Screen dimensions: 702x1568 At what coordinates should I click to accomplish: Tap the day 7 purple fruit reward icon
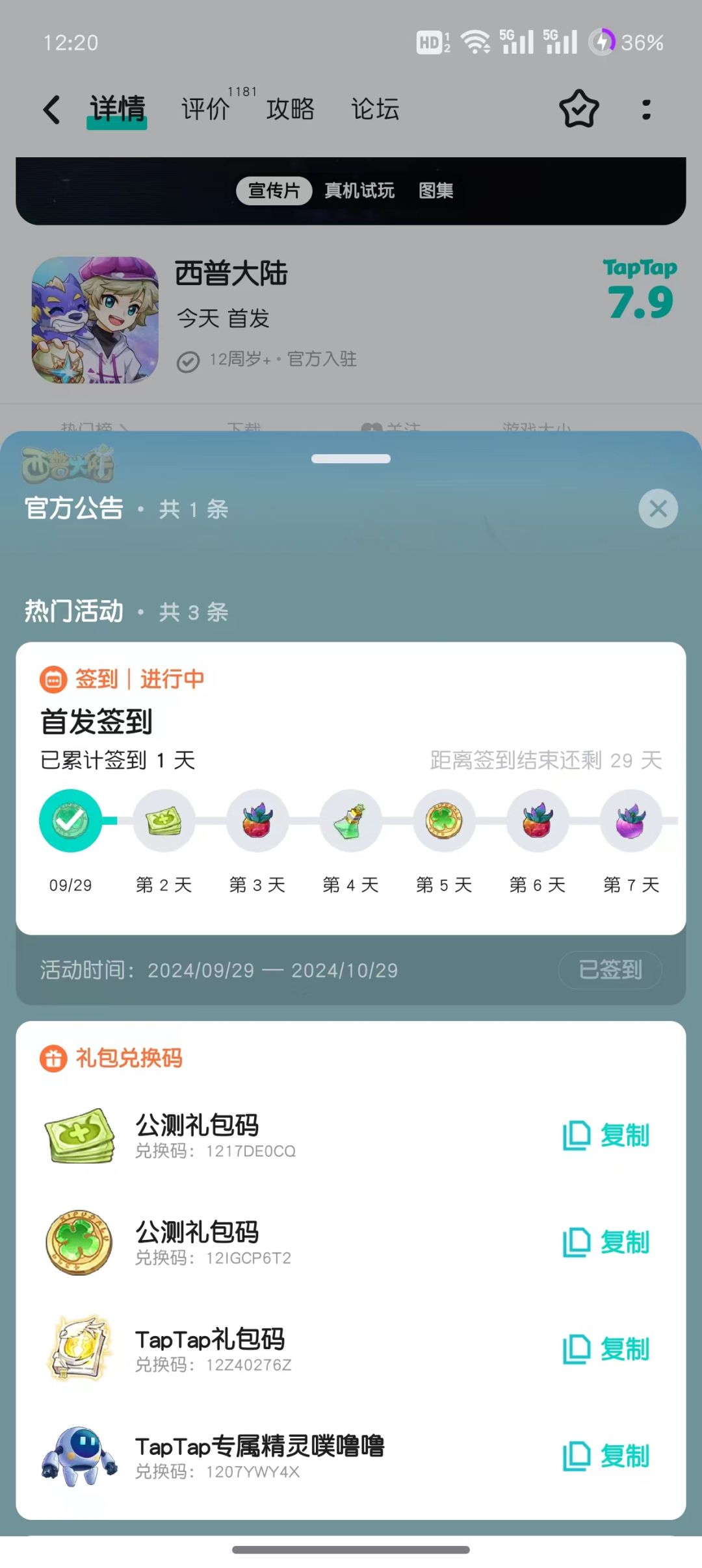point(630,820)
